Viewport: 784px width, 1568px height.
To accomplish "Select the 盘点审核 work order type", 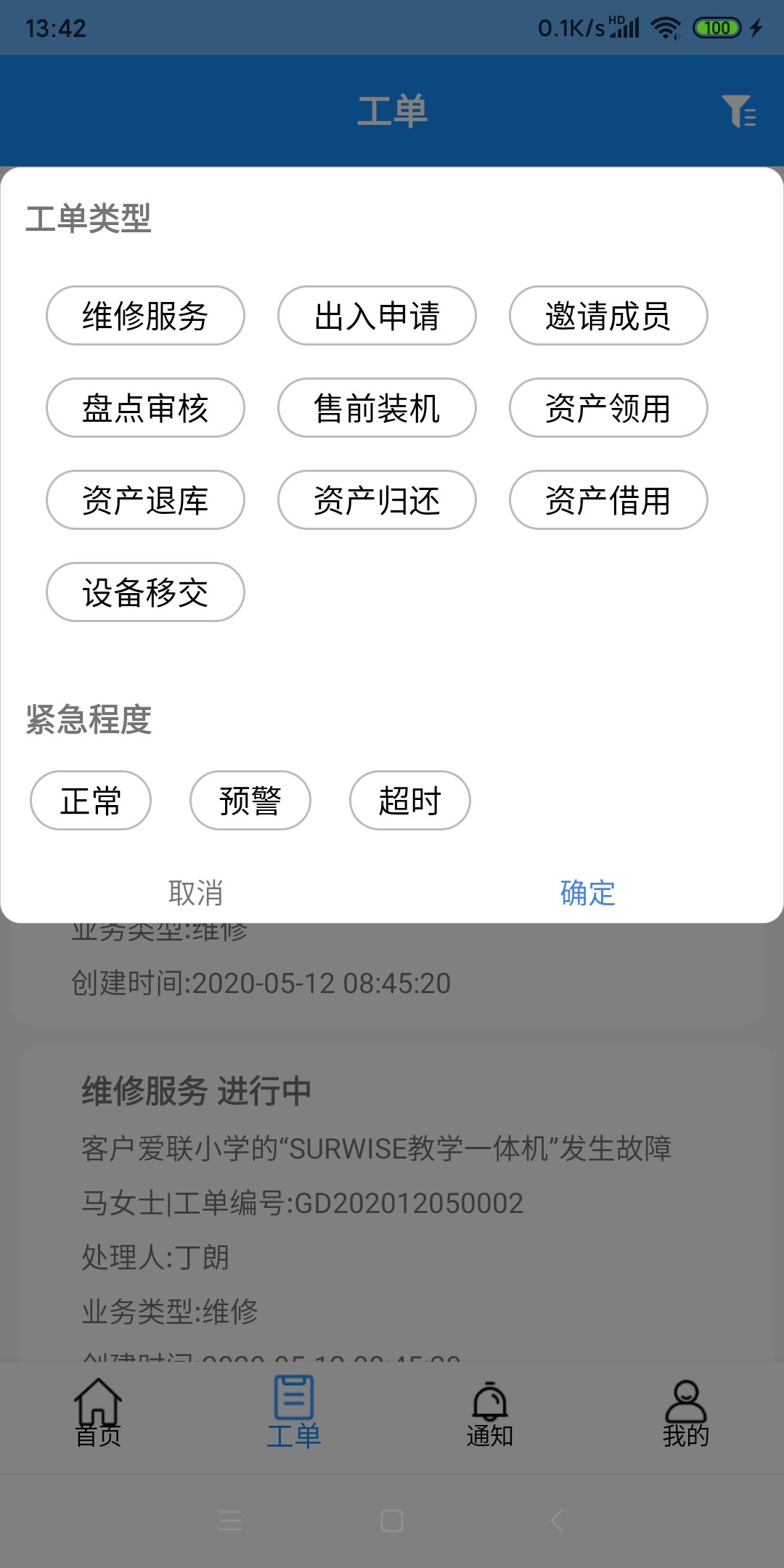I will [144, 408].
